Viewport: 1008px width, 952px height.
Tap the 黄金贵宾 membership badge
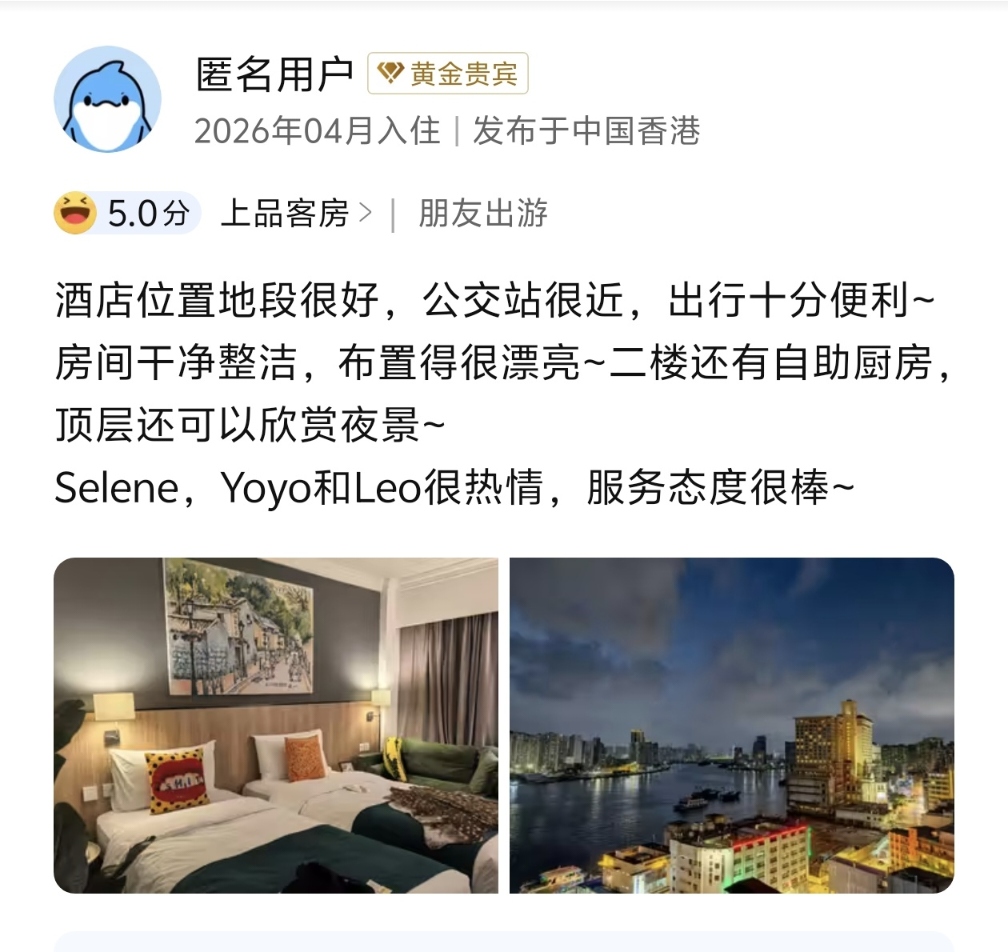click(x=448, y=74)
